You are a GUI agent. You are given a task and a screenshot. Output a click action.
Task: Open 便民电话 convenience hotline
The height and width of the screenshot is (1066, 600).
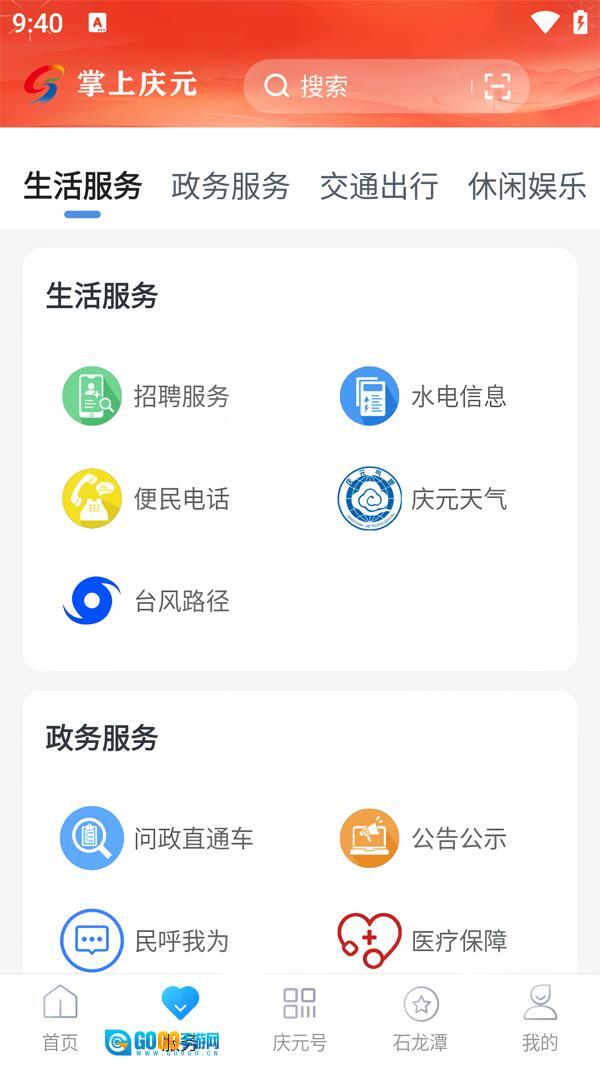pyautogui.click(x=146, y=498)
